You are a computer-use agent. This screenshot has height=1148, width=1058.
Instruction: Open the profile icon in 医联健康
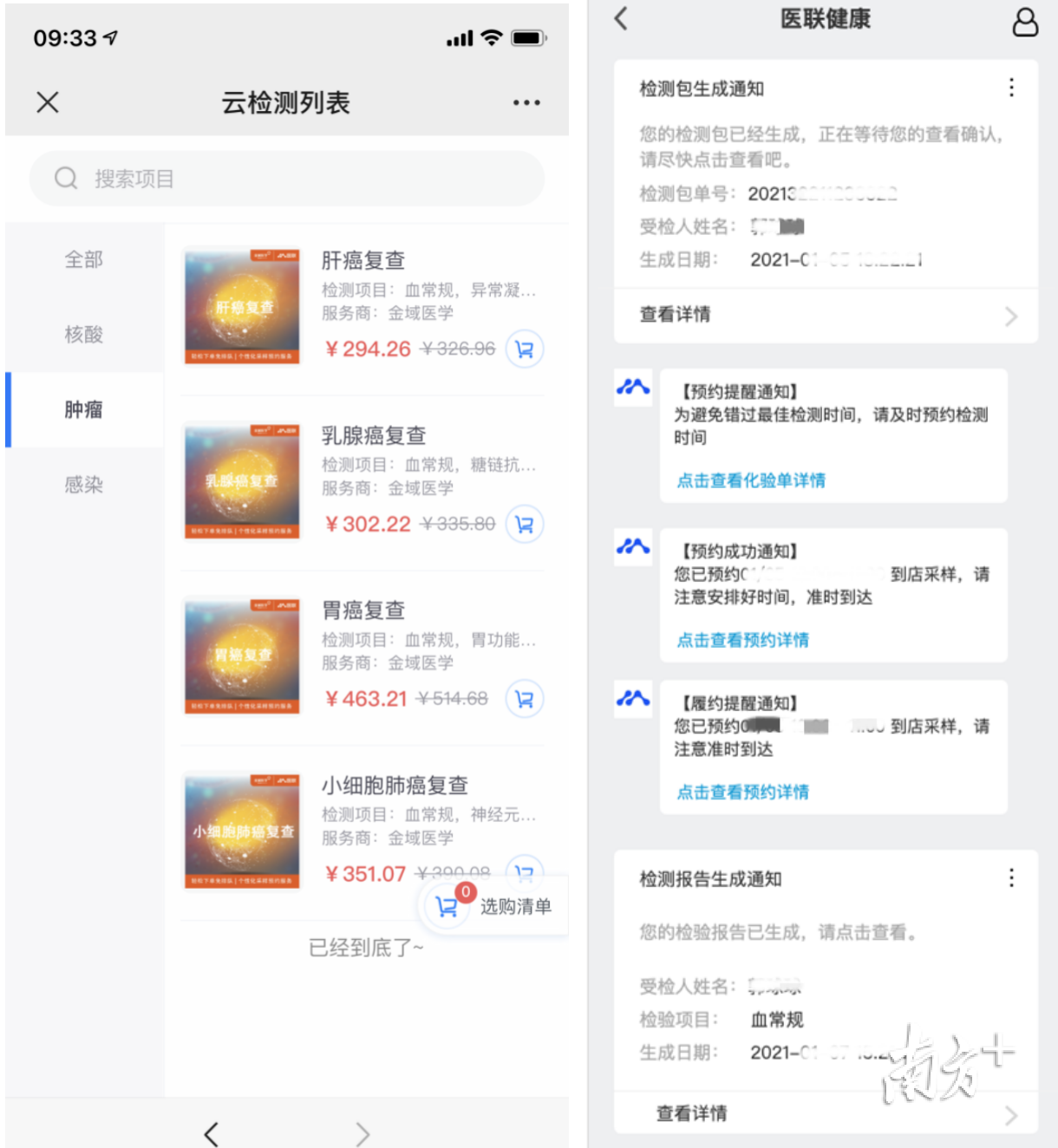click(1025, 22)
